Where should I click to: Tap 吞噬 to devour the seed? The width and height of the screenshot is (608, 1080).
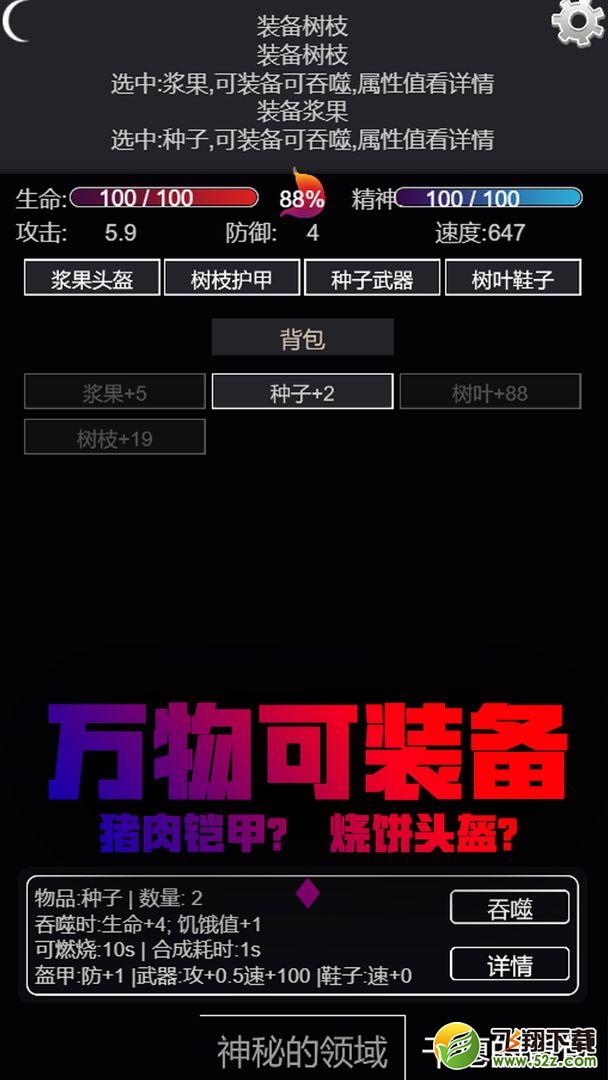510,907
